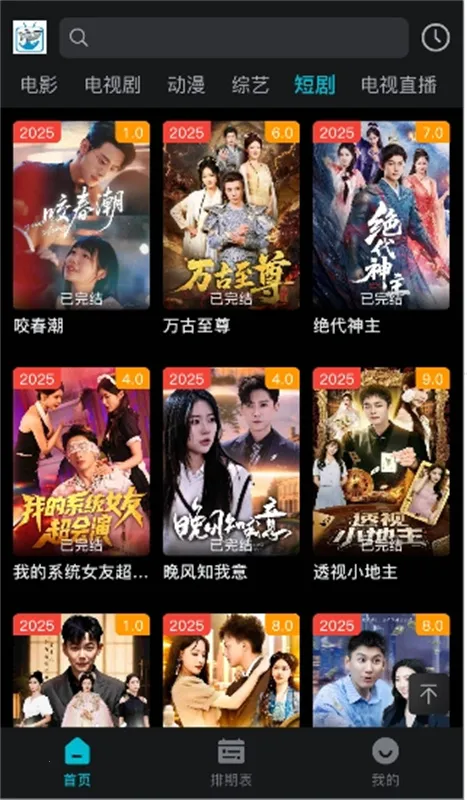The width and height of the screenshot is (467, 800).
Task: Select the 动漫 tab
Action: (x=186, y=85)
